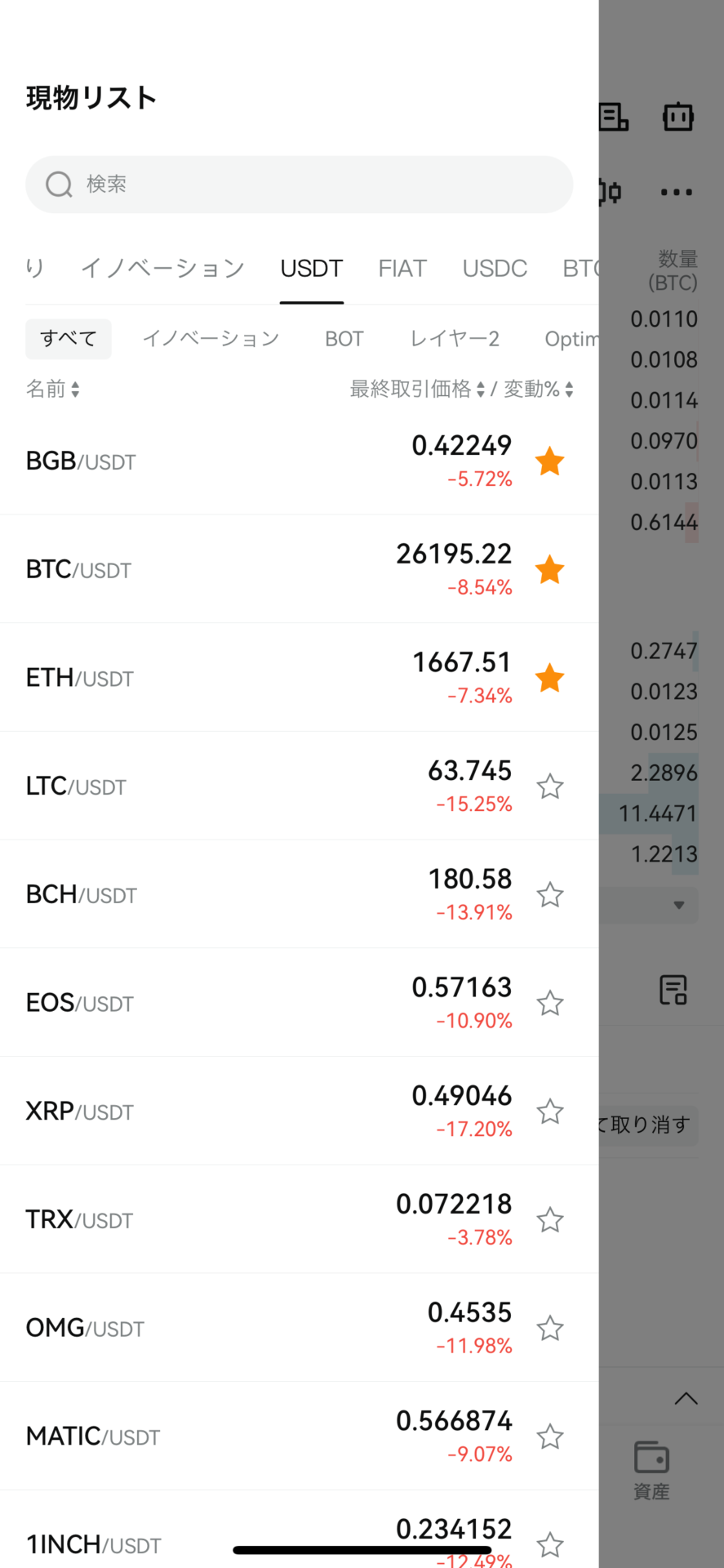Select the BOT filter chip
Viewport: 724px width, 1568px height.
coord(344,339)
